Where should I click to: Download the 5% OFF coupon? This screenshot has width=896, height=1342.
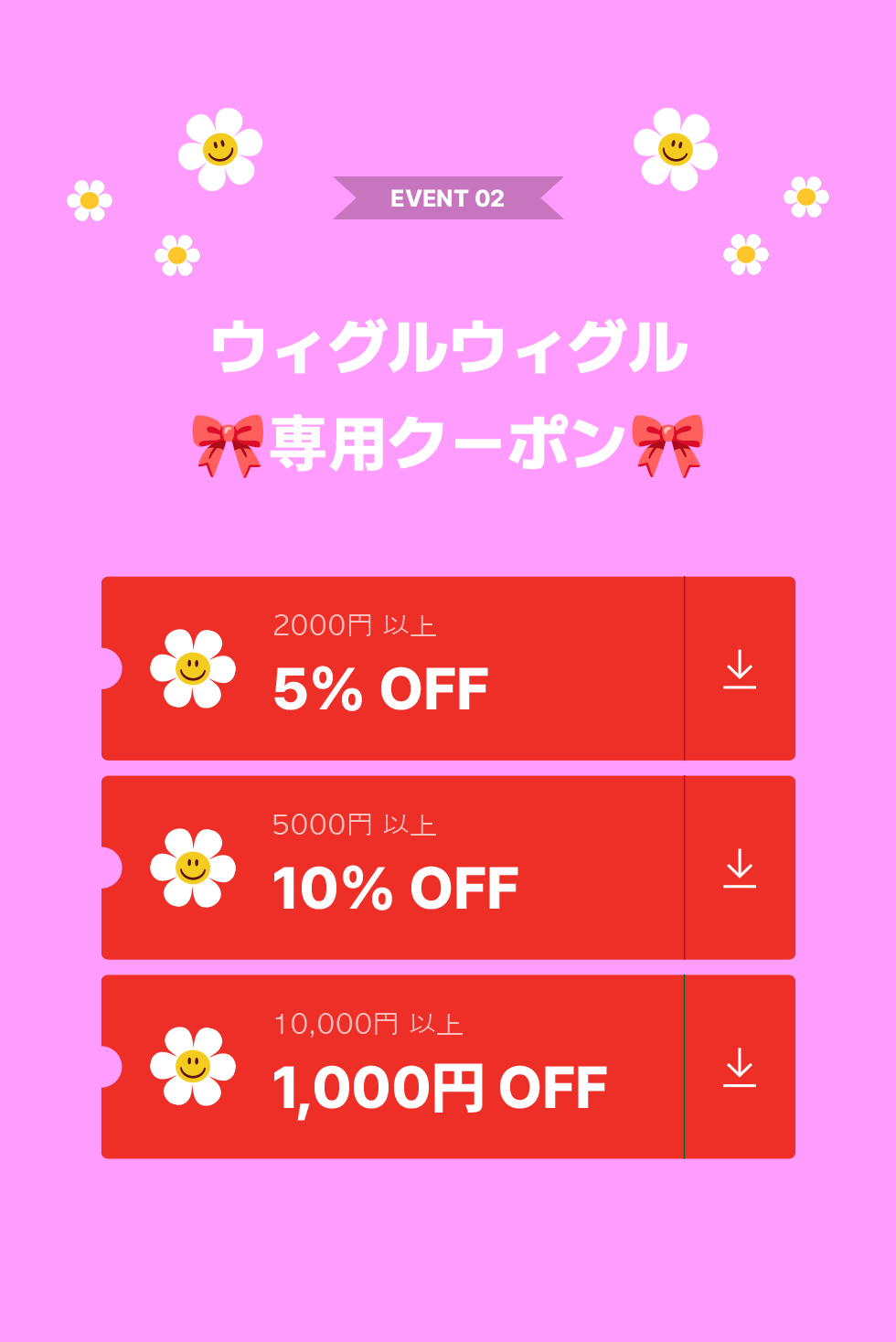(x=740, y=669)
